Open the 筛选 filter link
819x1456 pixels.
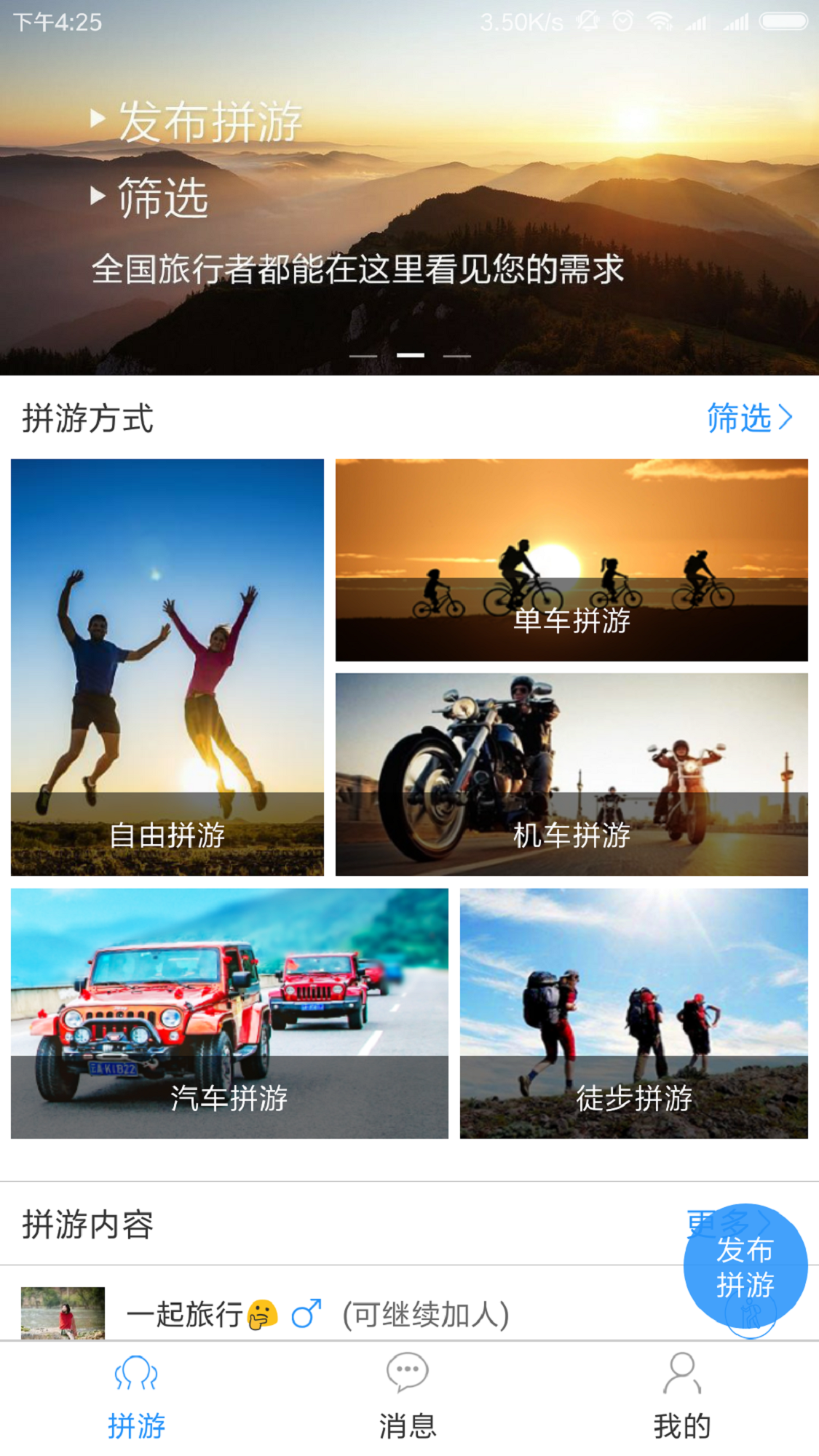[748, 418]
